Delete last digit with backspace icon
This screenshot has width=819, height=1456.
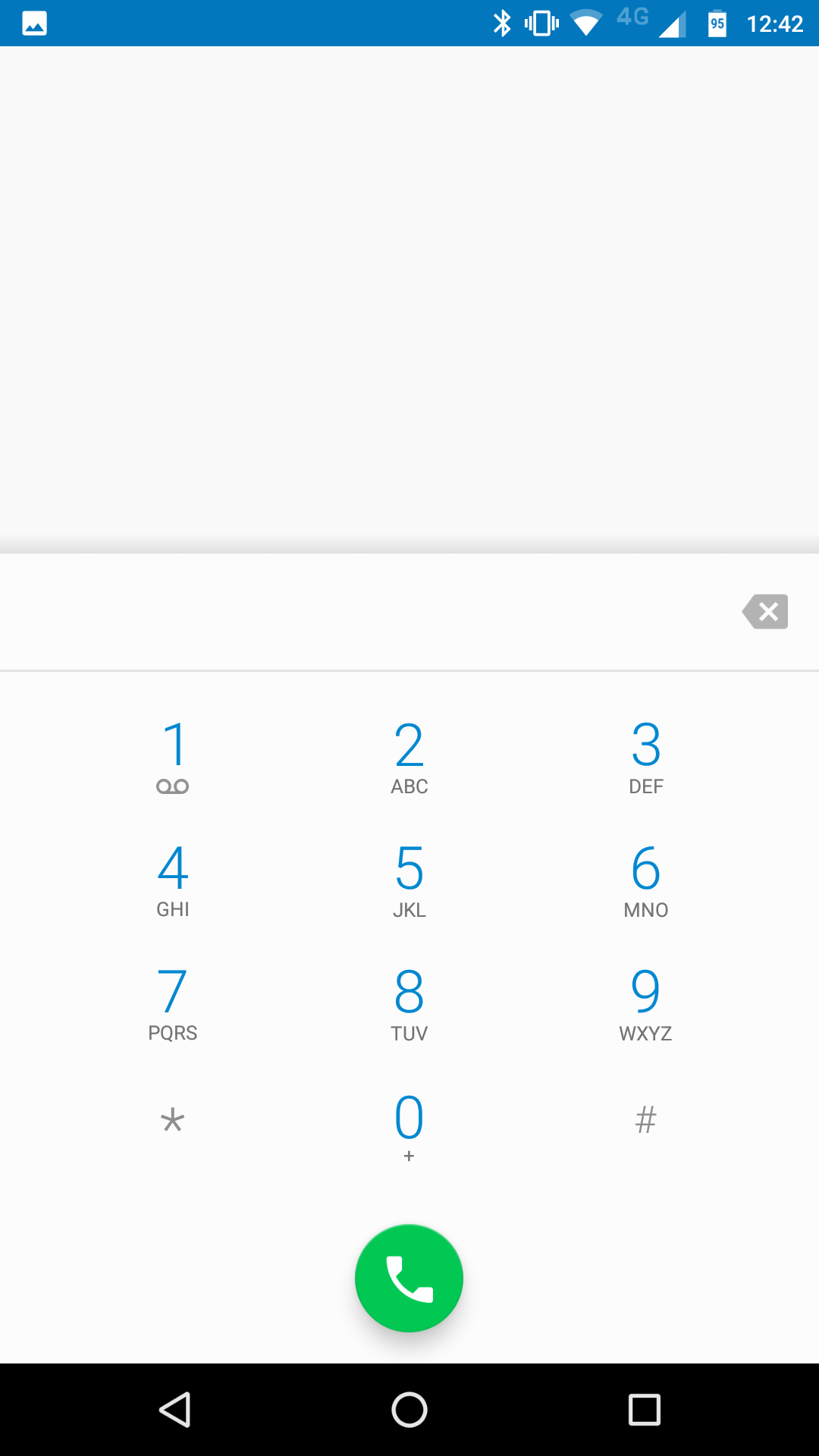click(765, 612)
